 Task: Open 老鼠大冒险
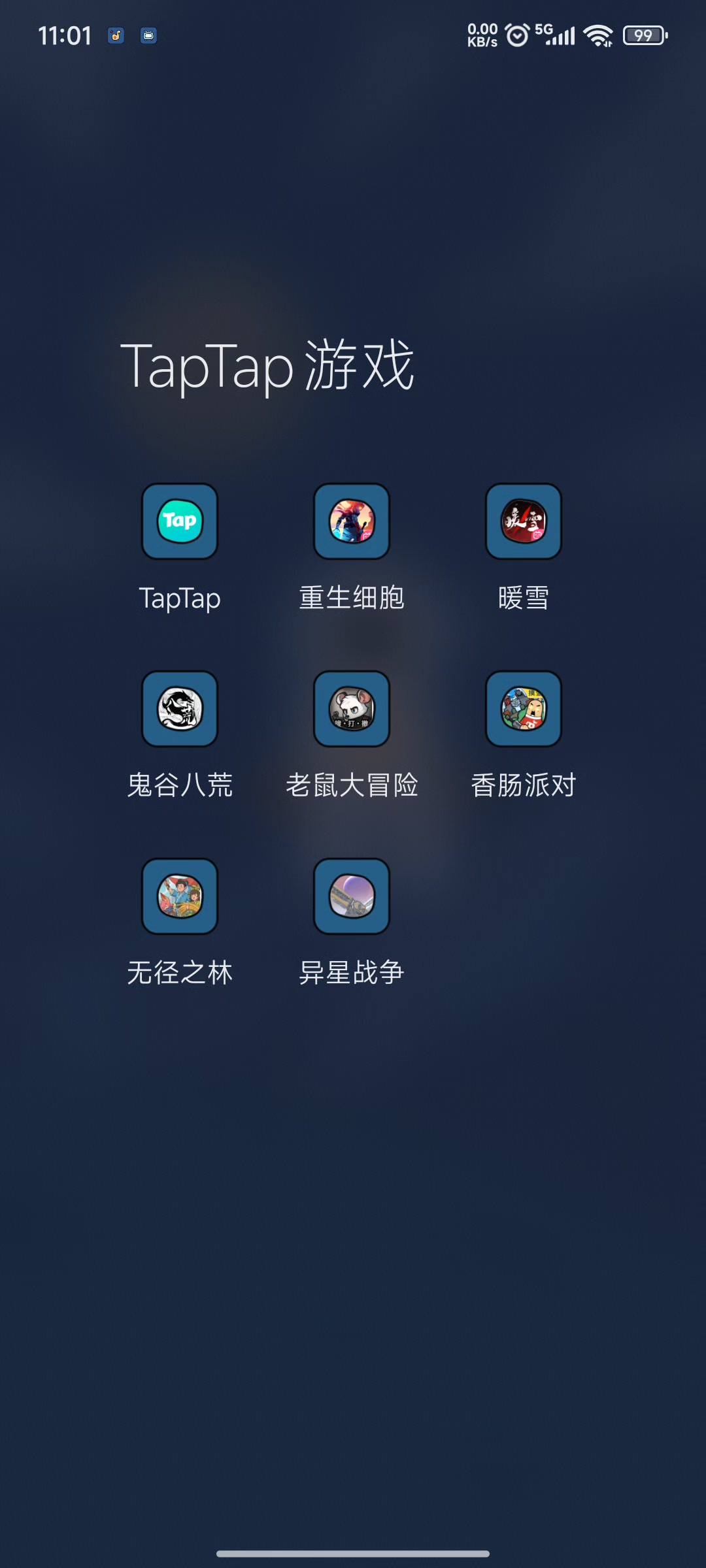pos(352,709)
